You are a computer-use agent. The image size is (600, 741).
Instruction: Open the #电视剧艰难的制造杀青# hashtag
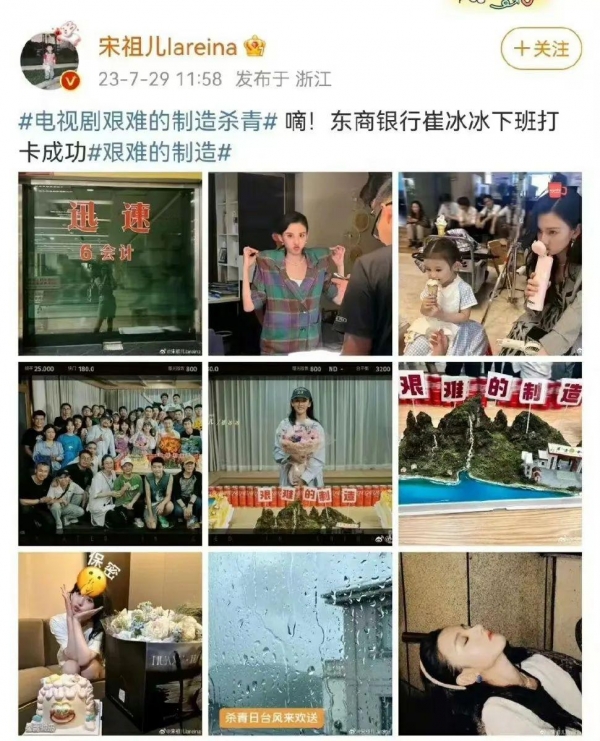click(149, 122)
